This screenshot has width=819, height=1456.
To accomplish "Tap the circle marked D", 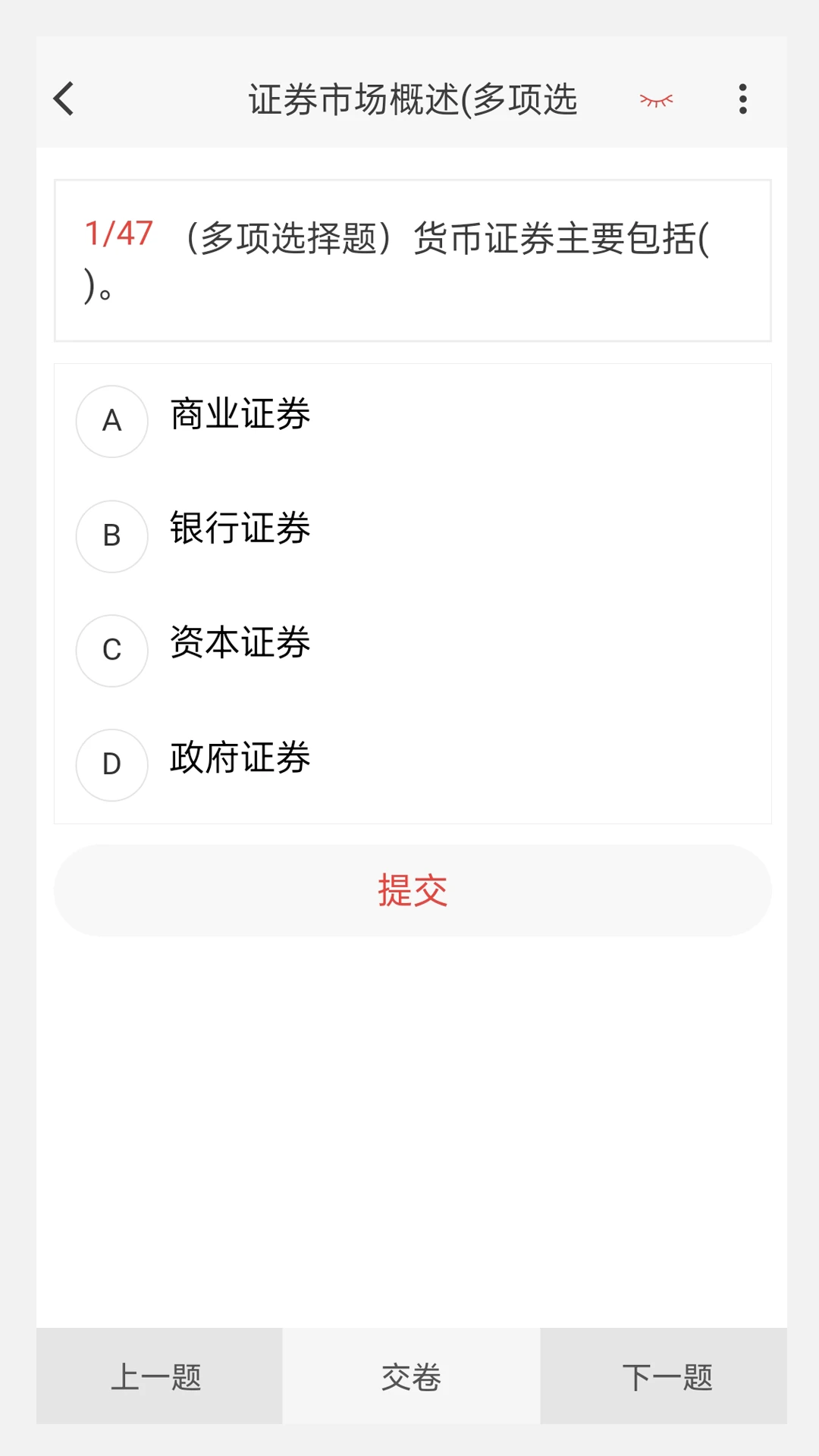I will 111,765.
